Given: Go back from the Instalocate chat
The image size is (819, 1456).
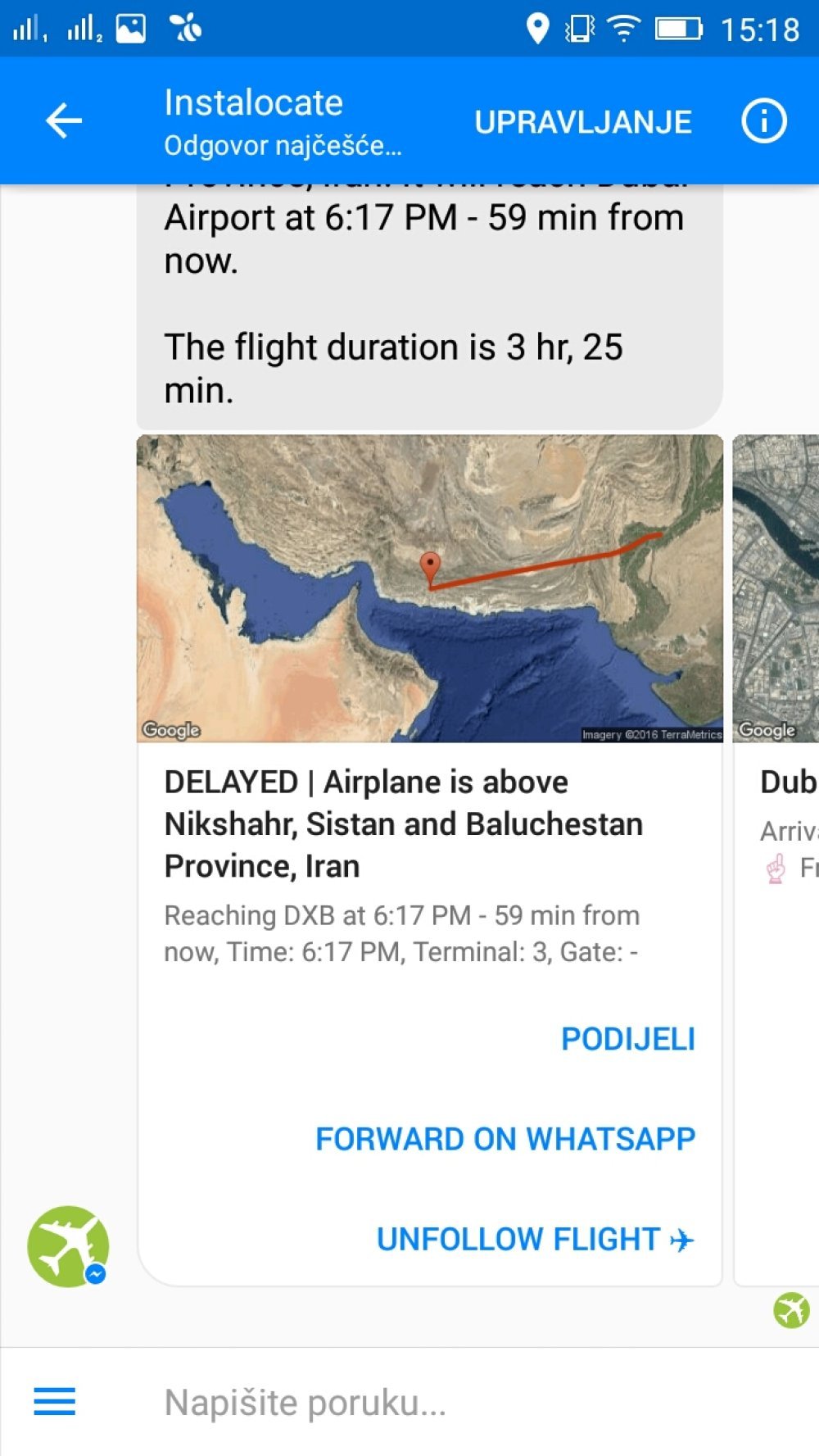Looking at the screenshot, I should pos(64,121).
